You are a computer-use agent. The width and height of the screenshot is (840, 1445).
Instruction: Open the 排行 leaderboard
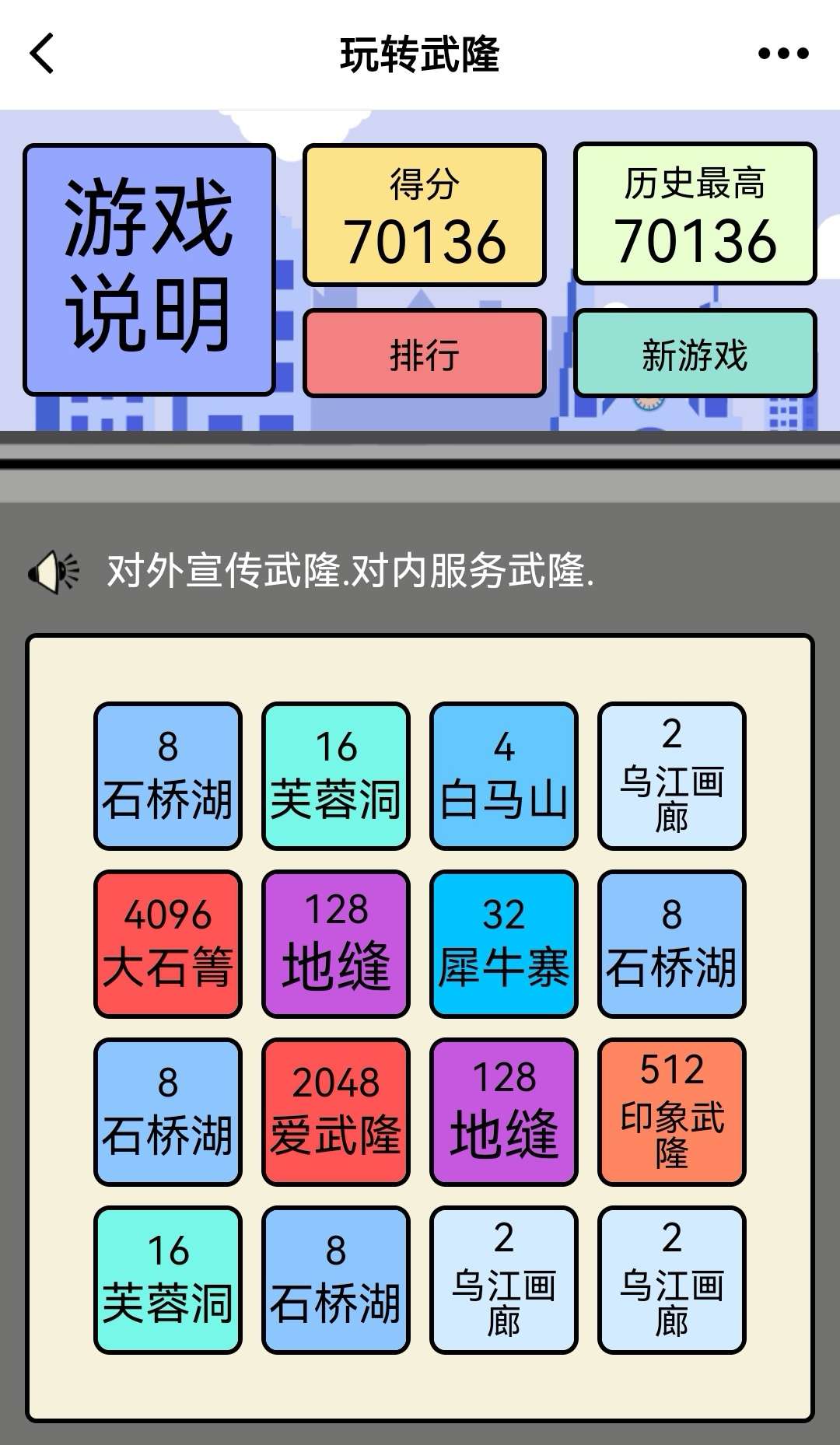(x=425, y=354)
